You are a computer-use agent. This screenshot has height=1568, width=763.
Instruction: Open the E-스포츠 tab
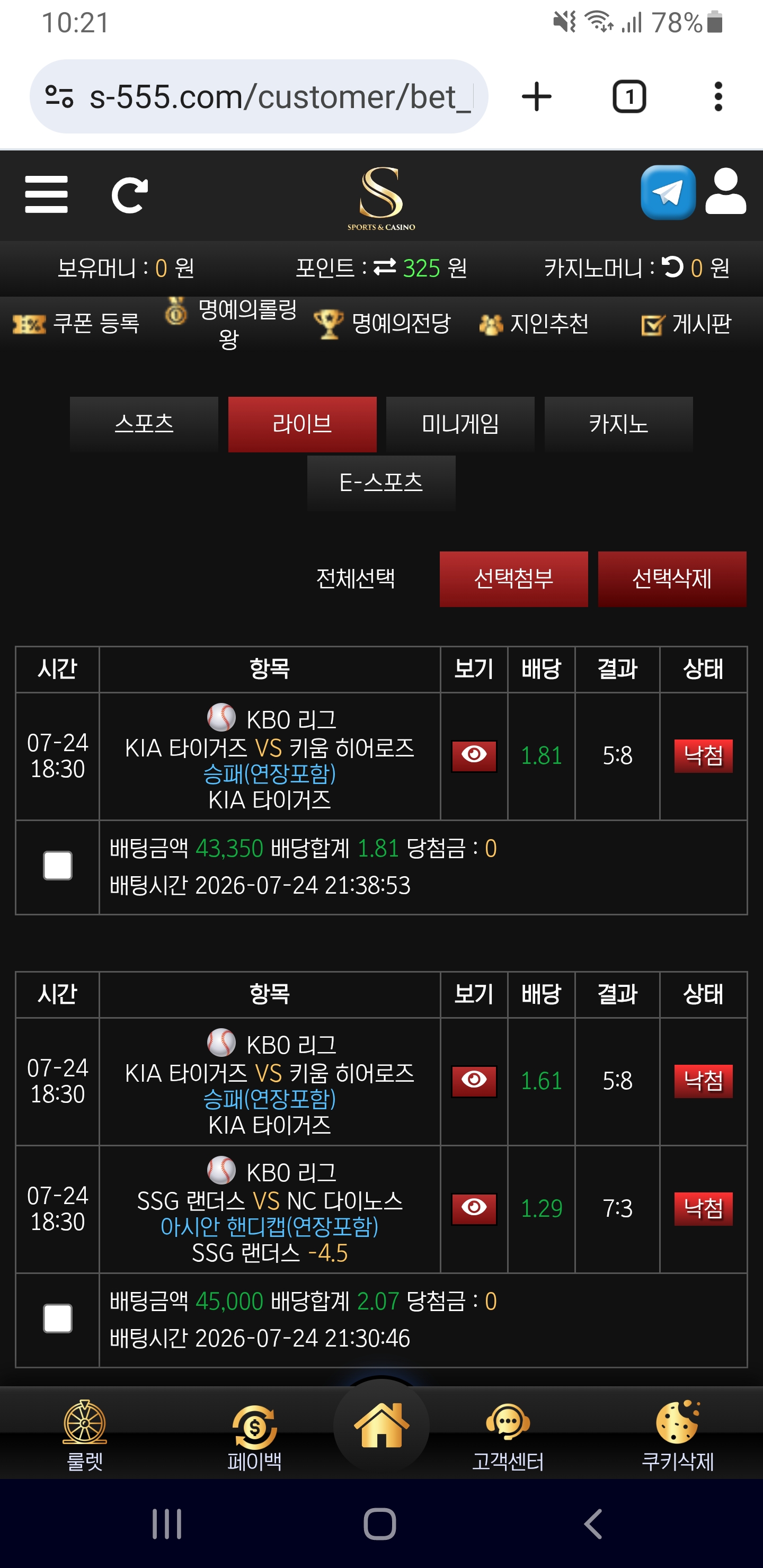(x=381, y=483)
